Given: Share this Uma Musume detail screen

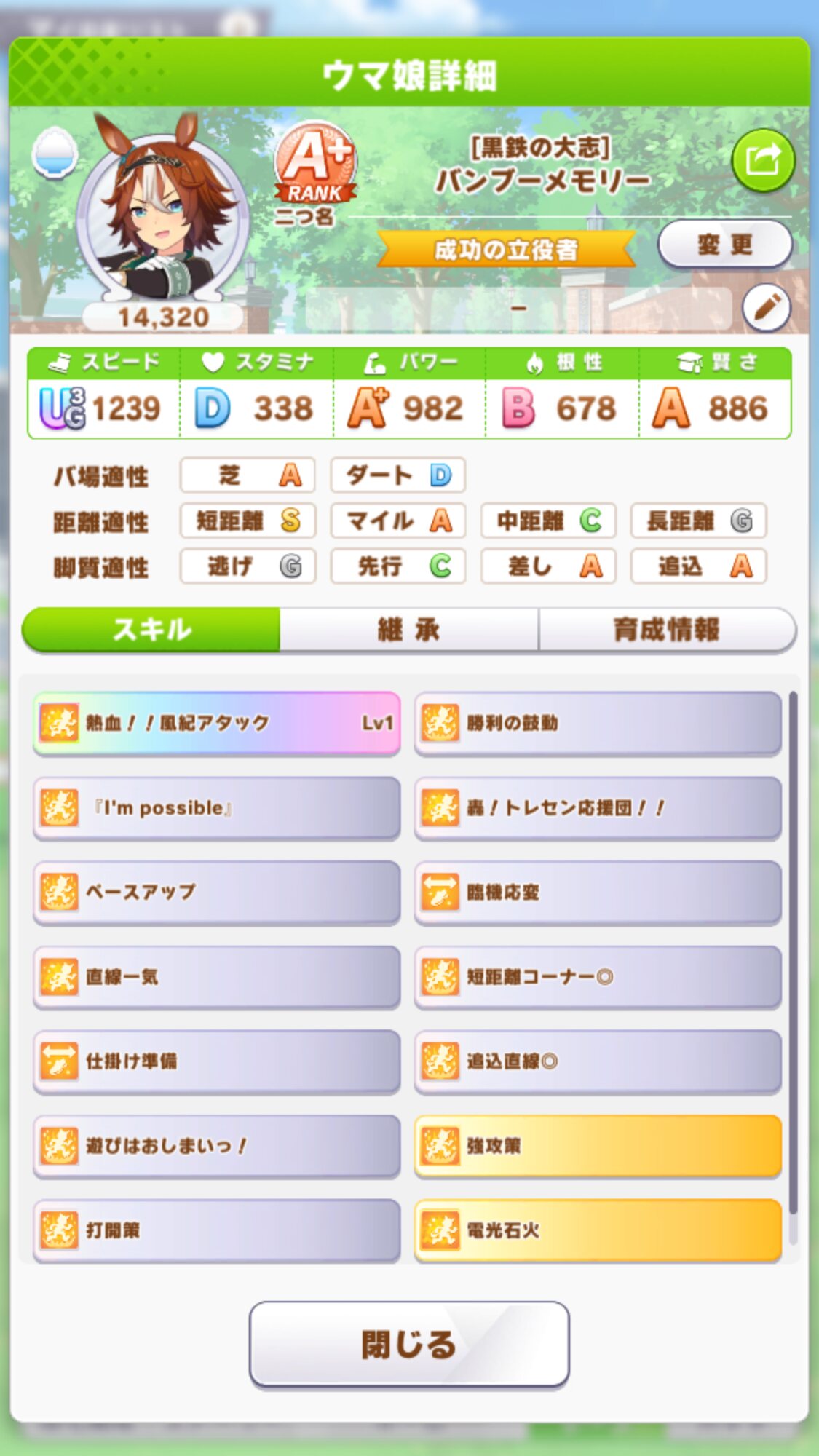Looking at the screenshot, I should [762, 160].
